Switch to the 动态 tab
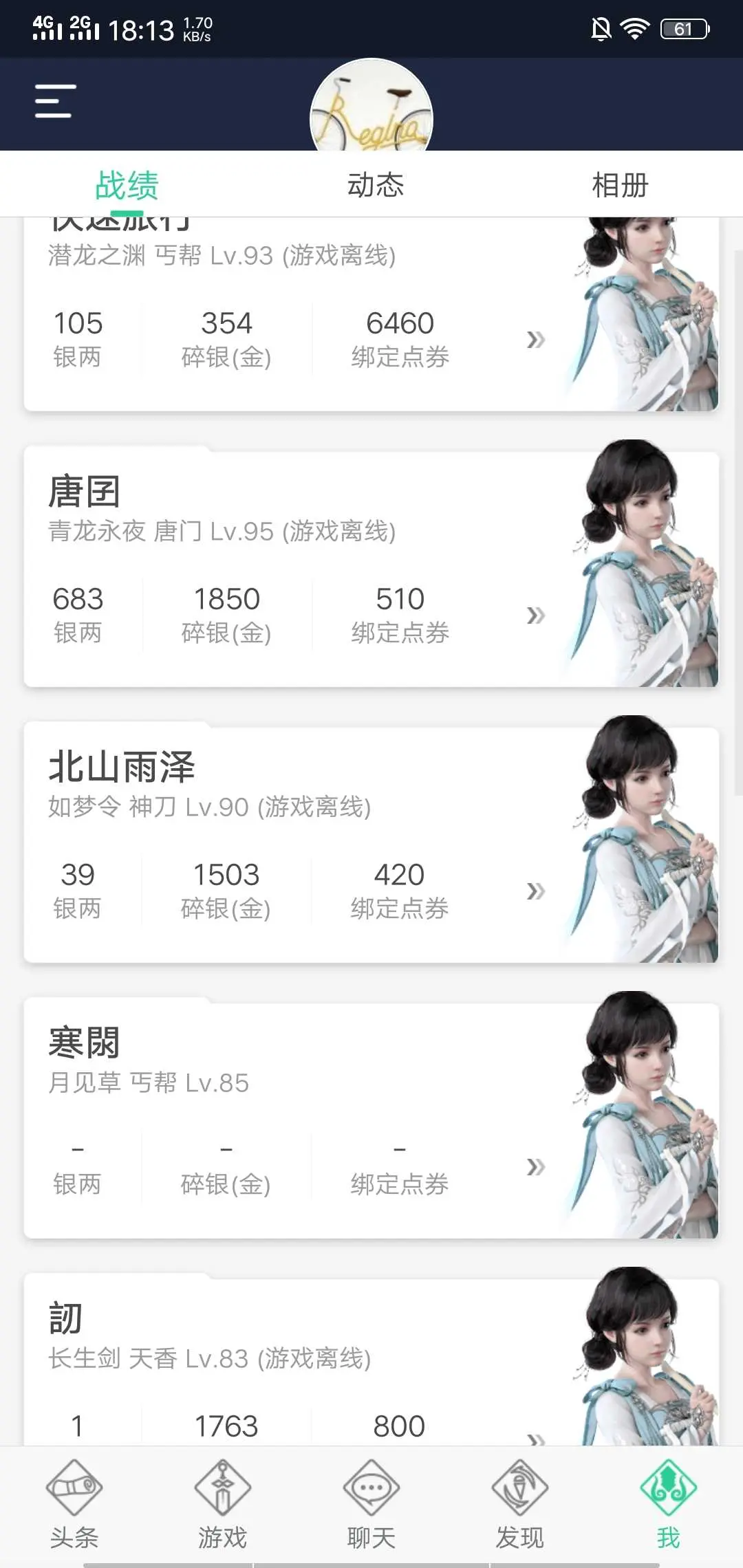 (375, 185)
